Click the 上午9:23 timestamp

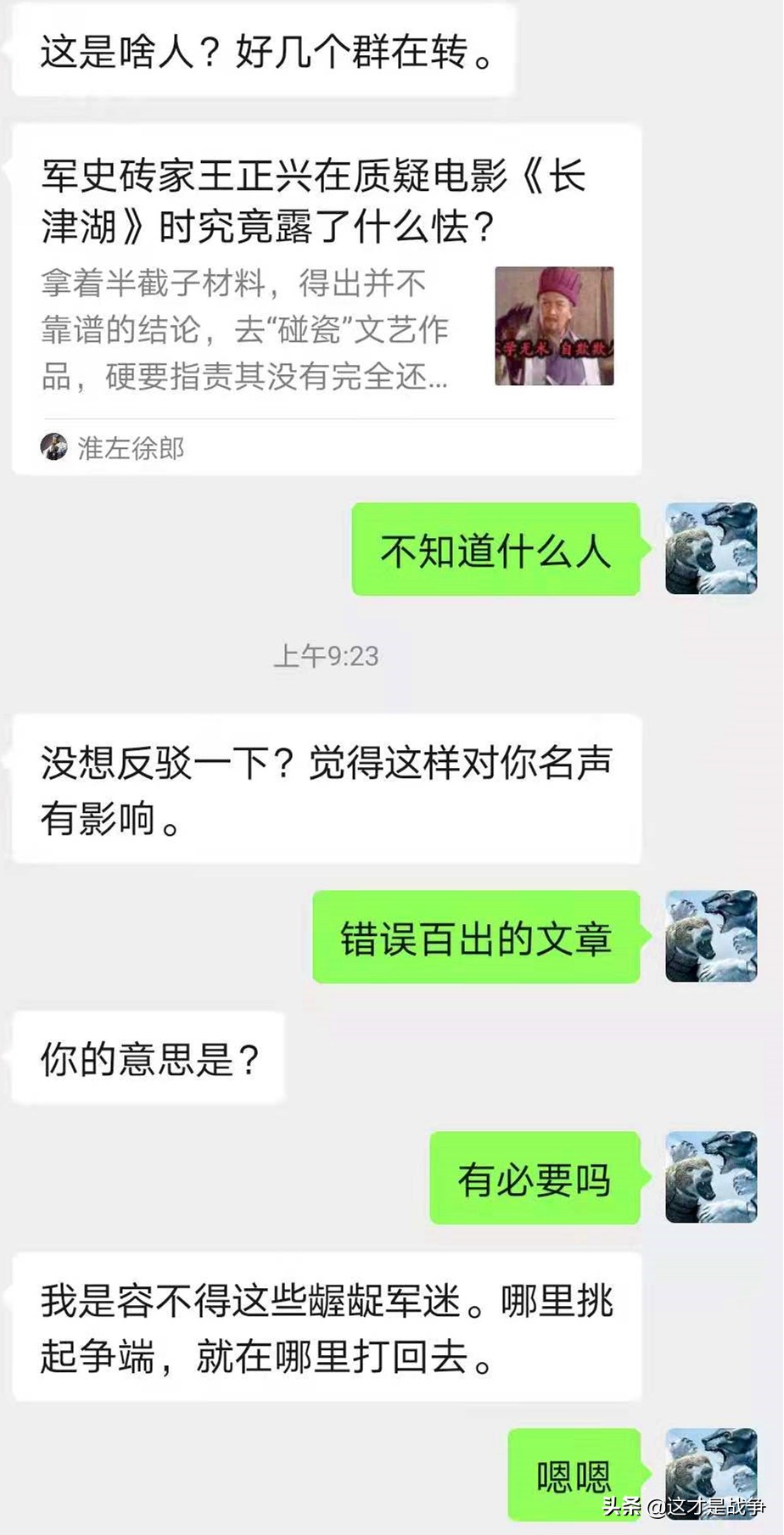[327, 656]
